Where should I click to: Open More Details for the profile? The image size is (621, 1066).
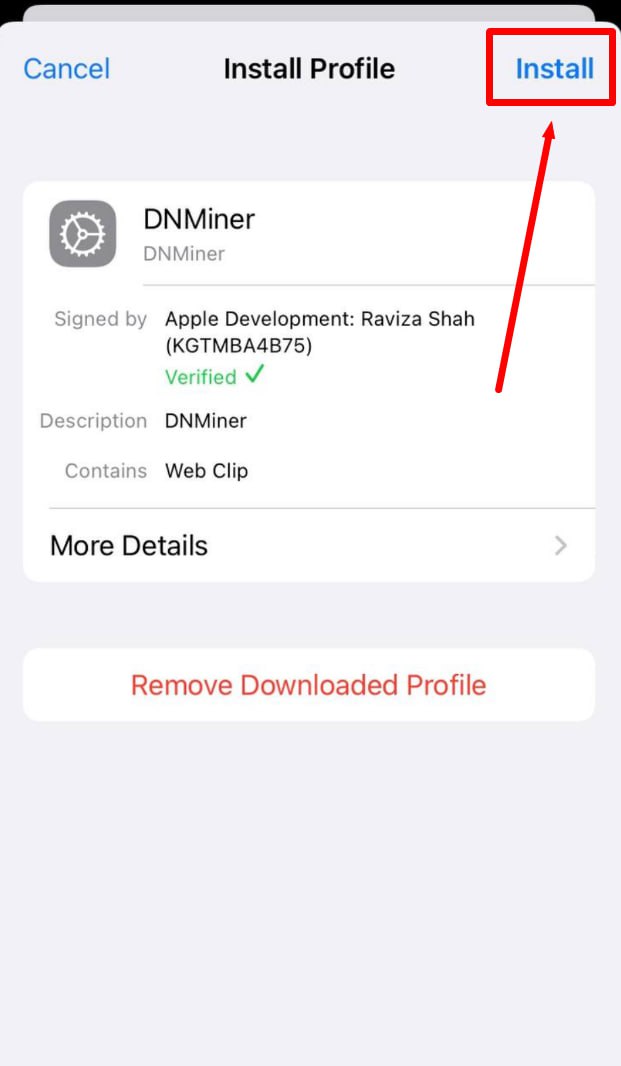[309, 545]
